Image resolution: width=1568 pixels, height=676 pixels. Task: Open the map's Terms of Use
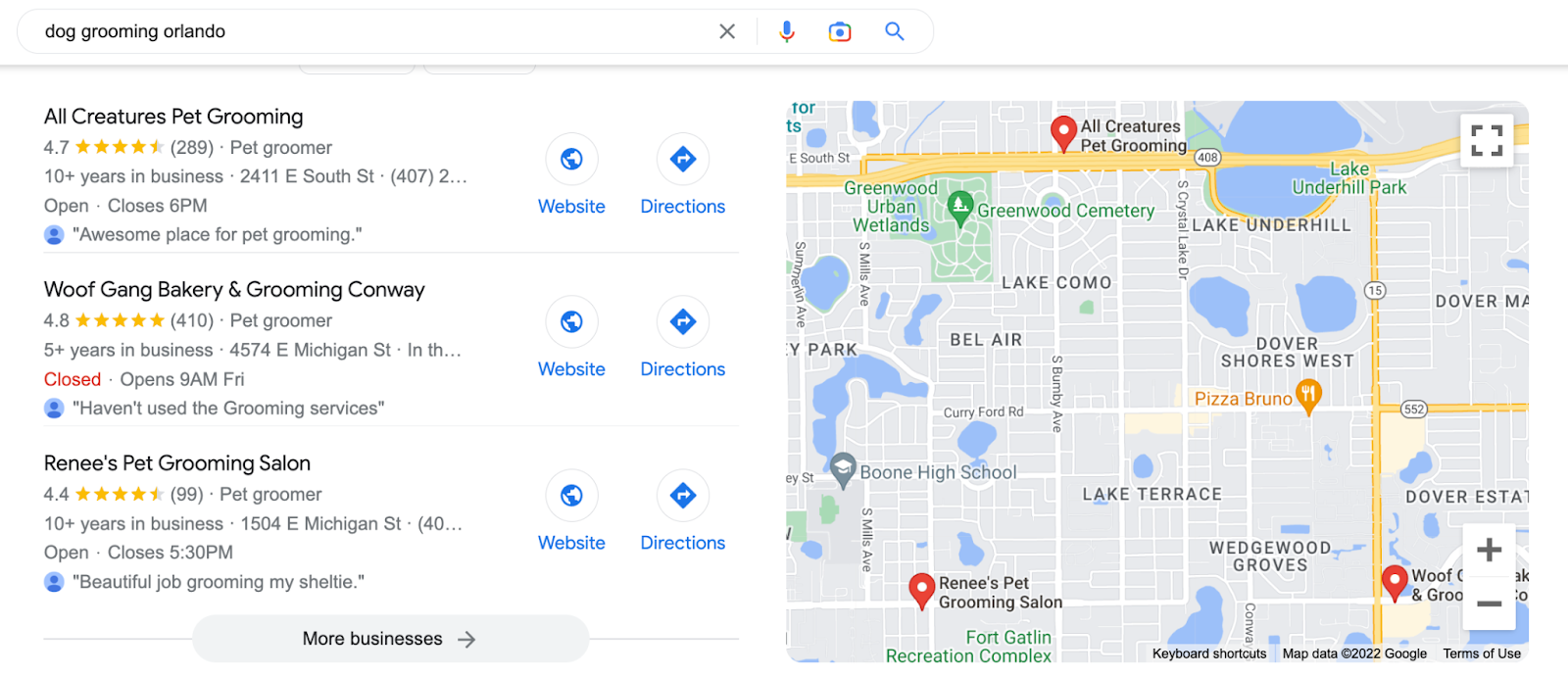1482,653
